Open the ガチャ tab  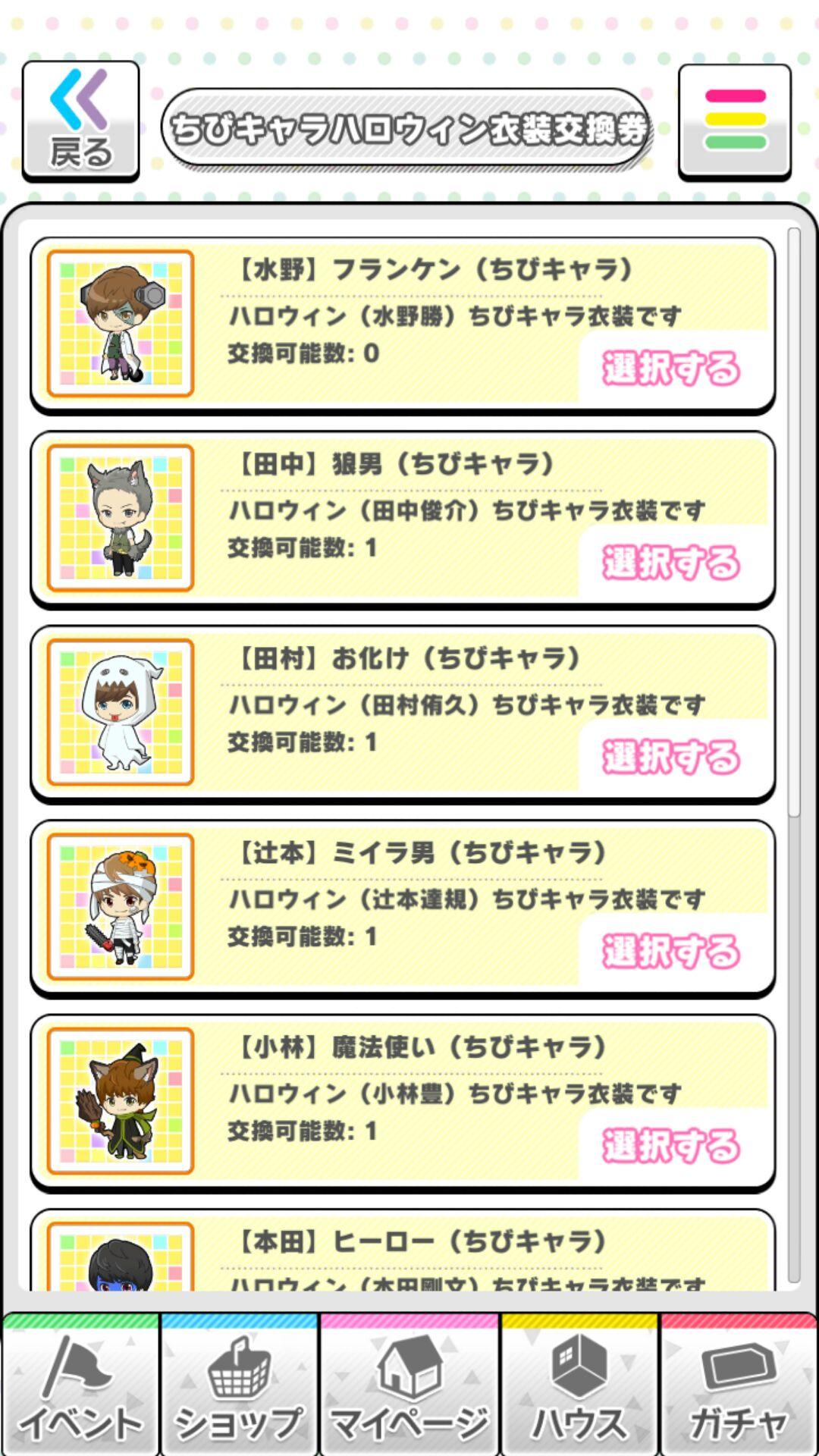click(x=737, y=1386)
